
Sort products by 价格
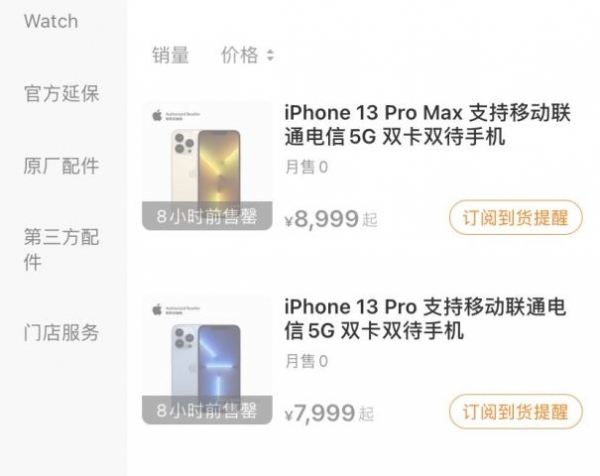[x=246, y=55]
